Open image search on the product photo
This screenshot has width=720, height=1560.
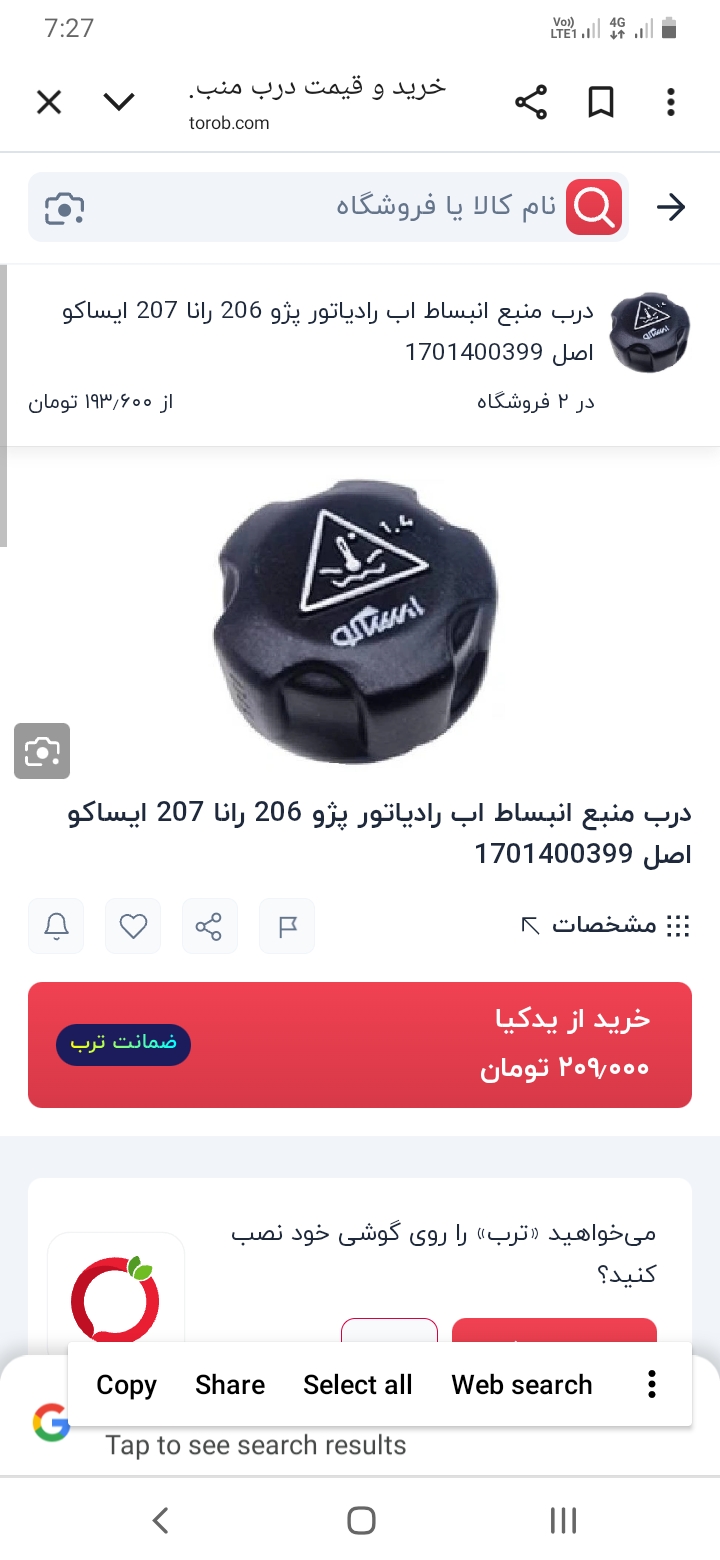[42, 751]
